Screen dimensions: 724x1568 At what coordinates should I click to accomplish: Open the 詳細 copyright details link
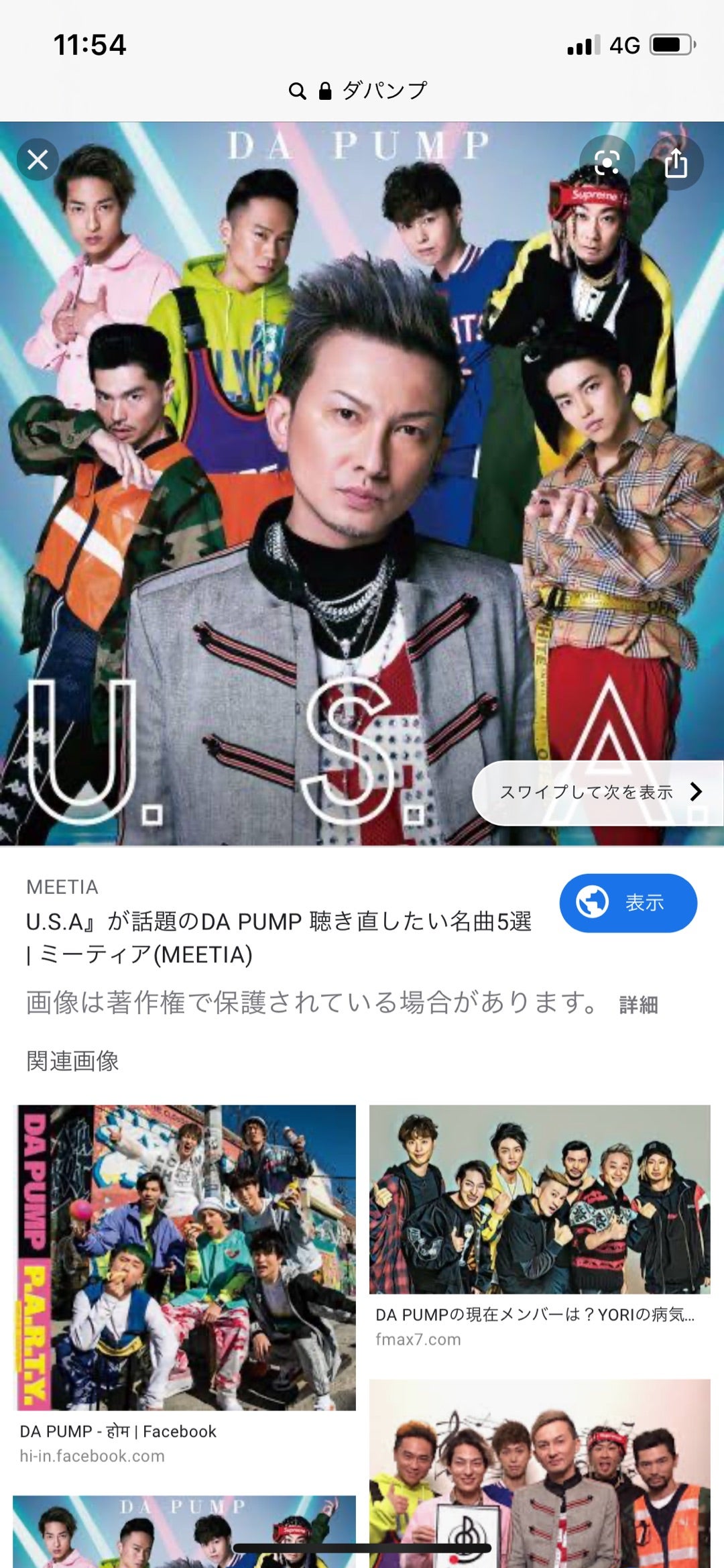(x=638, y=1005)
